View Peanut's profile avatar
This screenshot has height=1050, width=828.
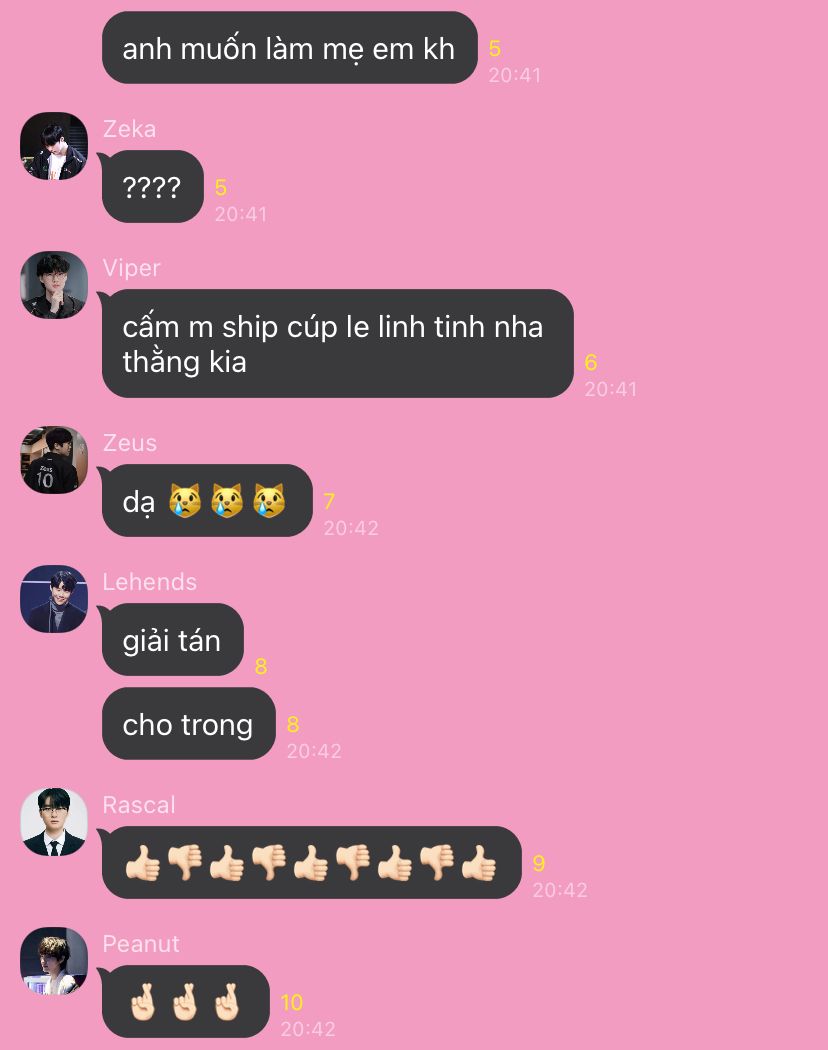pos(54,961)
